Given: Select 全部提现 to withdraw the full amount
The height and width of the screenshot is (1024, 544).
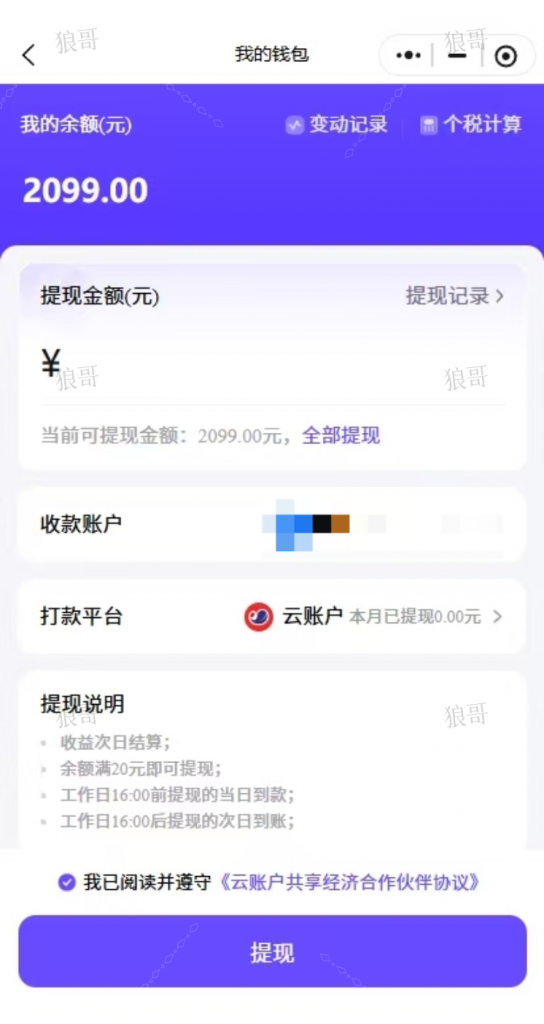Looking at the screenshot, I should (x=341, y=435).
